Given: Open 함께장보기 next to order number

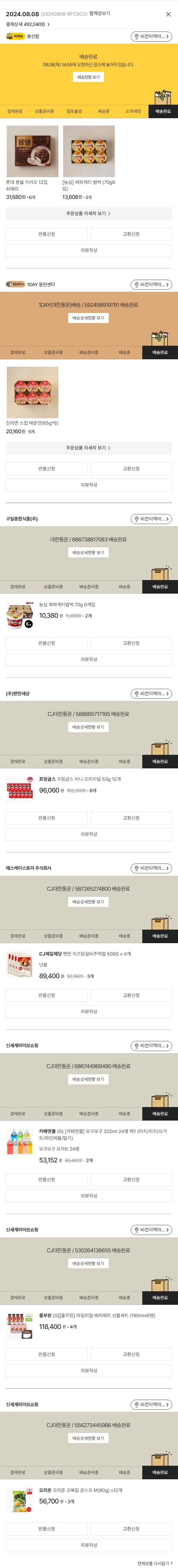Looking at the screenshot, I should tap(100, 13).
